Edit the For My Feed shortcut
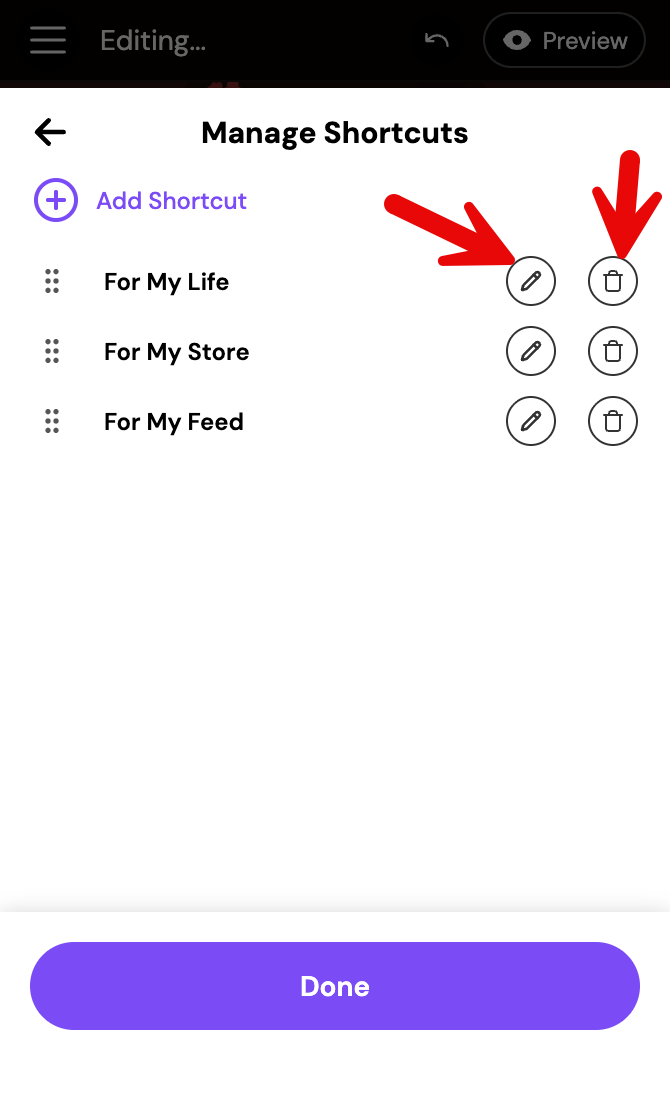Viewport: 670px width, 1100px height. 531,422
